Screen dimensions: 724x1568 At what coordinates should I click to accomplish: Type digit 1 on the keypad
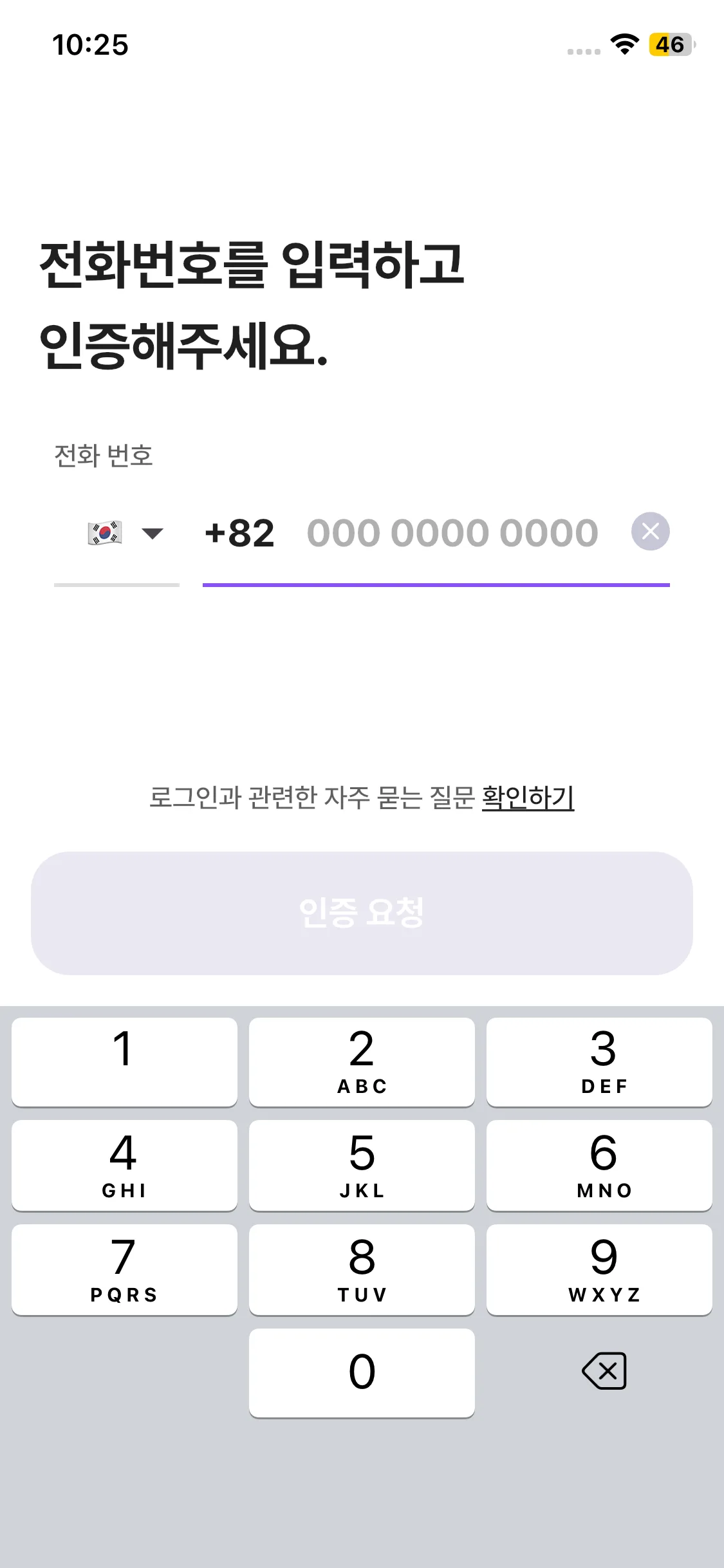pyautogui.click(x=124, y=1062)
